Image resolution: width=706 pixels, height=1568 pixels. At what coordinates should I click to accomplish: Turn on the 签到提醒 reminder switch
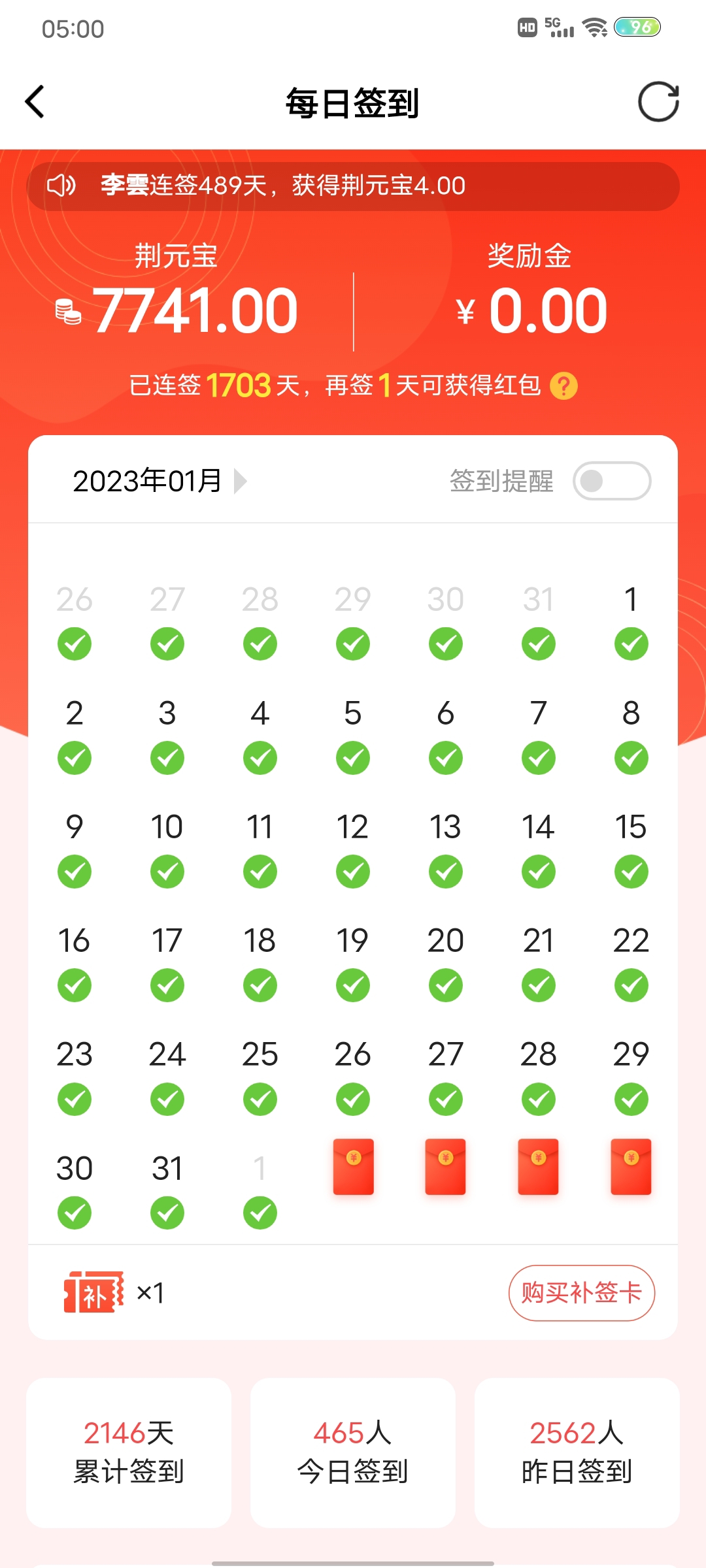click(612, 481)
